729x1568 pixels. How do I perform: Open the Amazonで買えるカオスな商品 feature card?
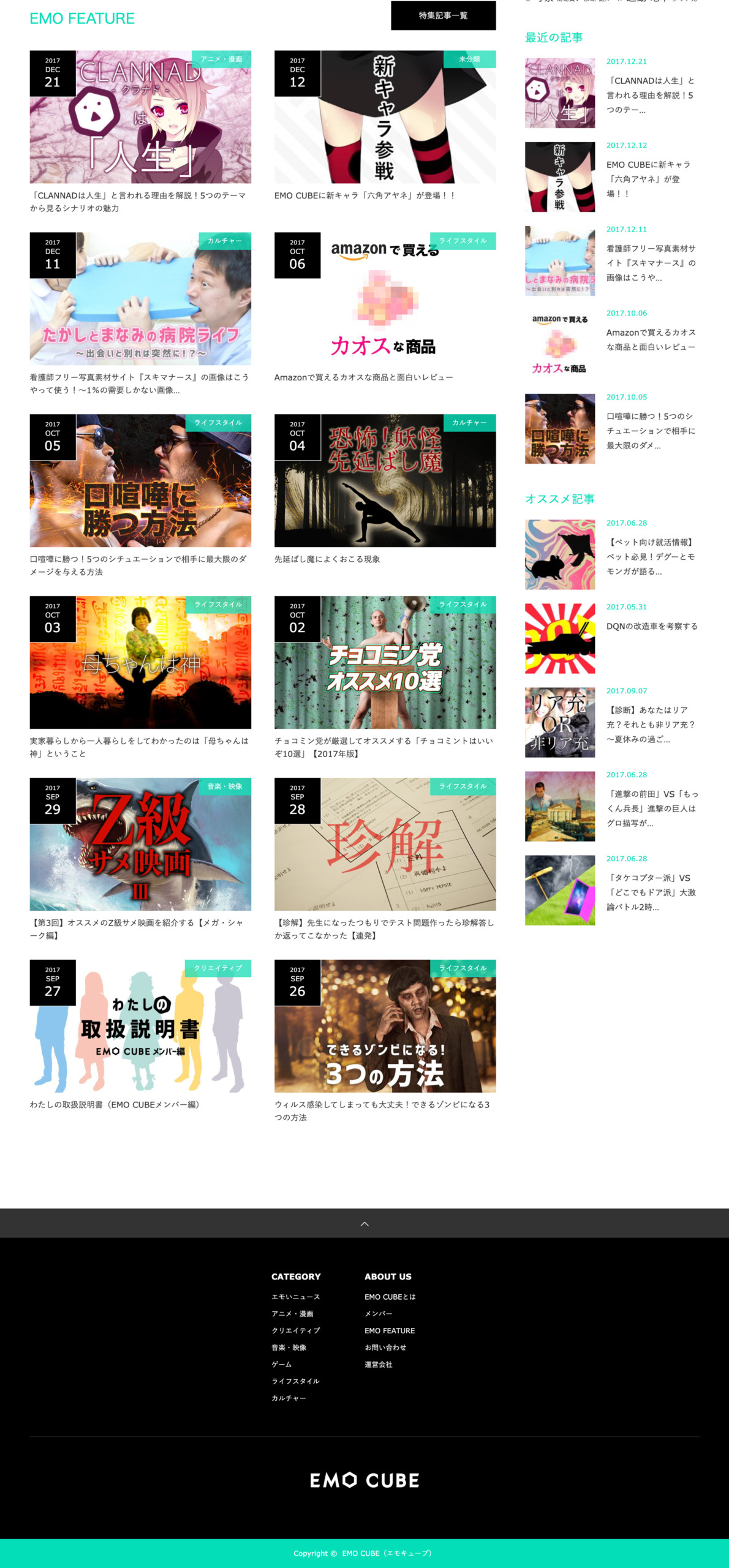coord(385,299)
